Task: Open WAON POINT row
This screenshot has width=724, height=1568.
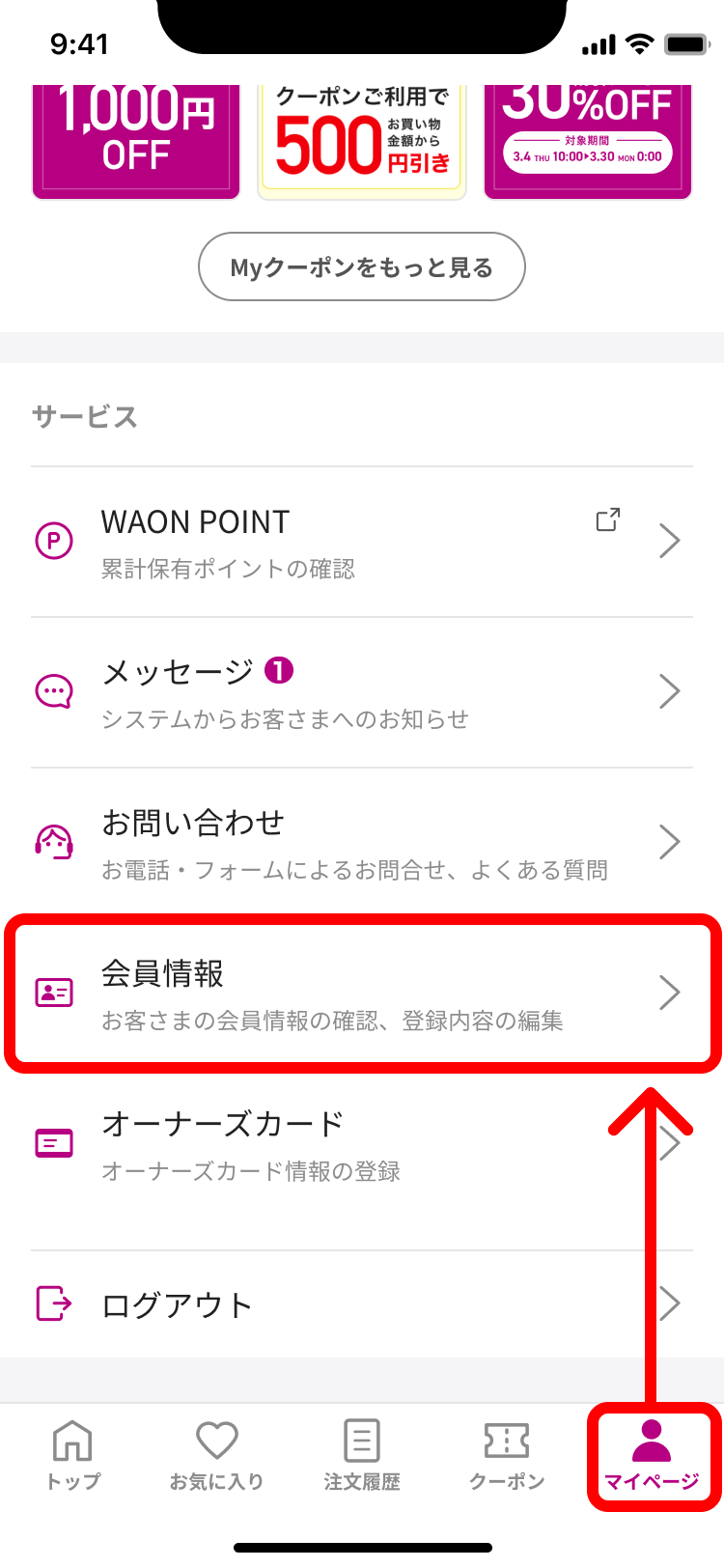Action: (362, 542)
